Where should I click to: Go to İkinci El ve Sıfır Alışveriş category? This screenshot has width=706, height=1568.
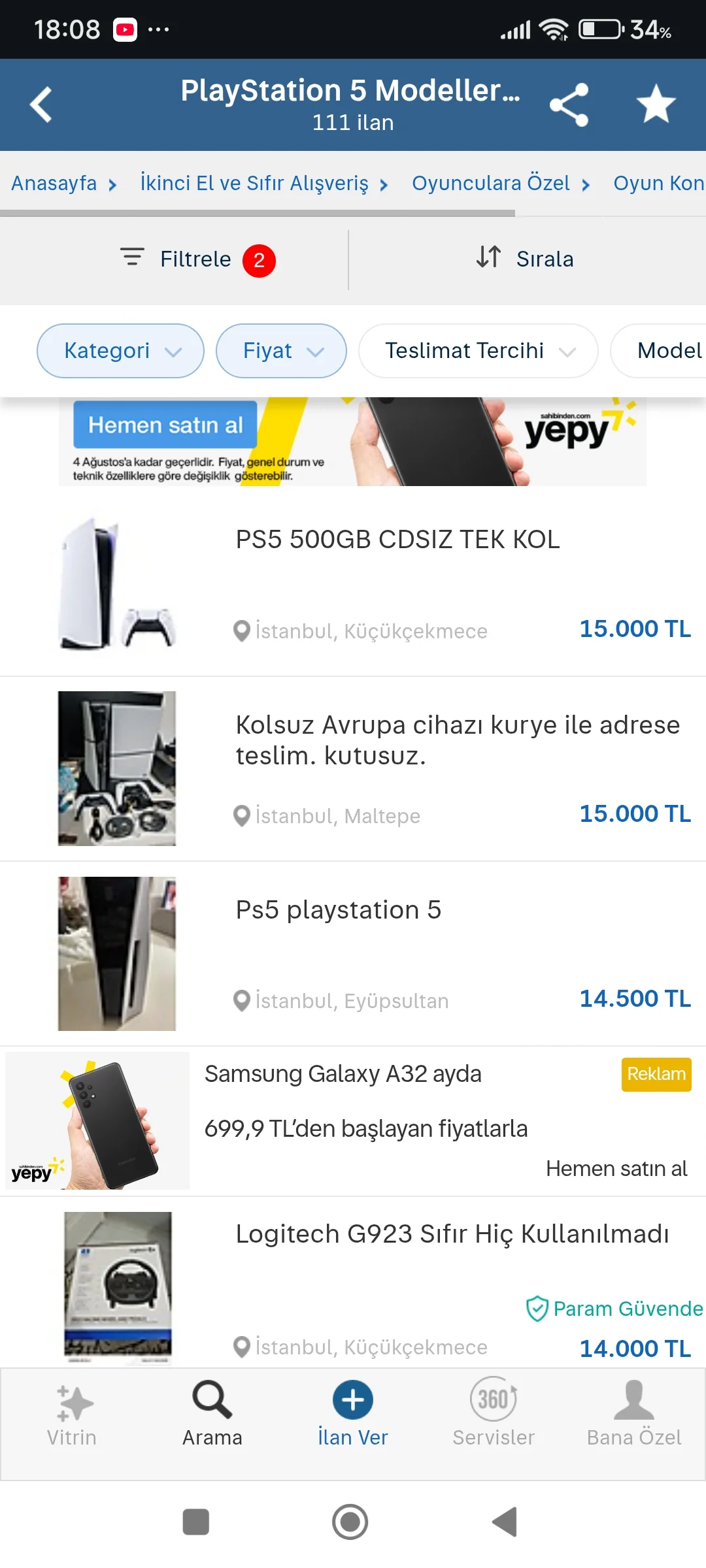pyautogui.click(x=254, y=184)
